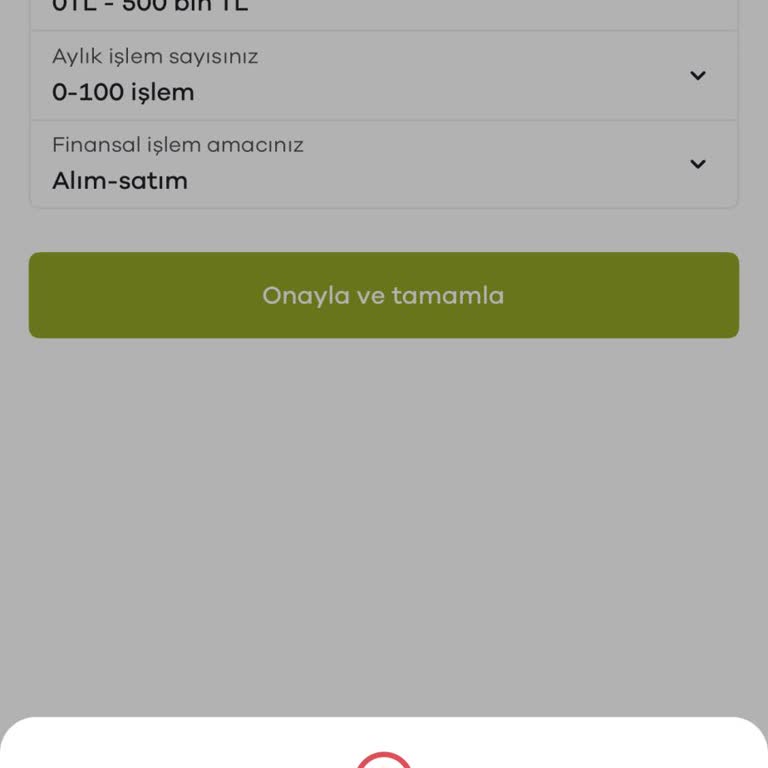Expand the Aylık işlem sayısınız dropdown

pos(697,76)
